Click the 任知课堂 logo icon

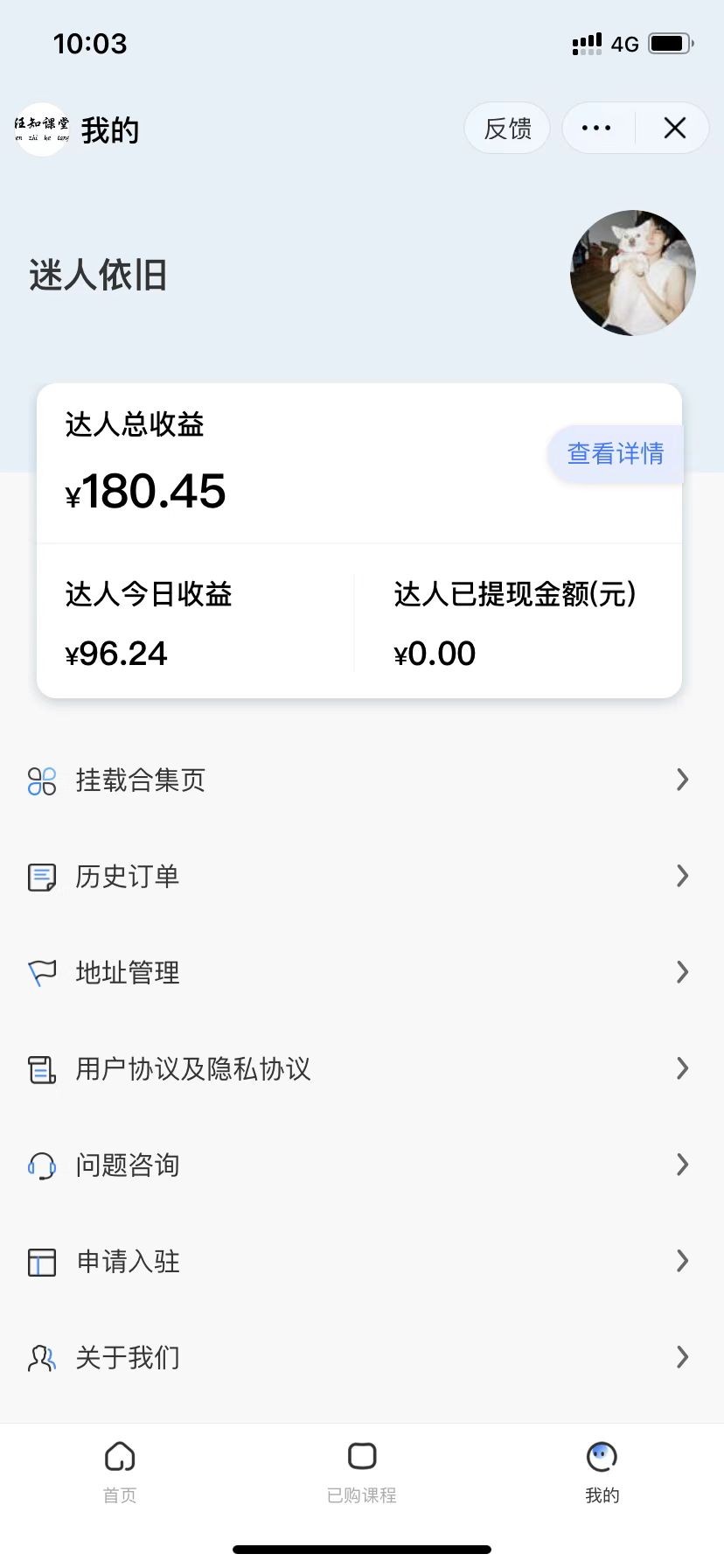[41, 128]
